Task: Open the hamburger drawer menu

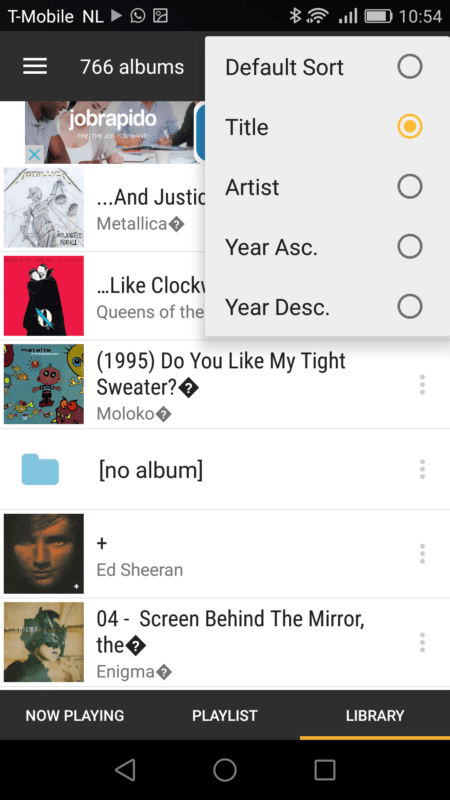Action: pos(35,66)
